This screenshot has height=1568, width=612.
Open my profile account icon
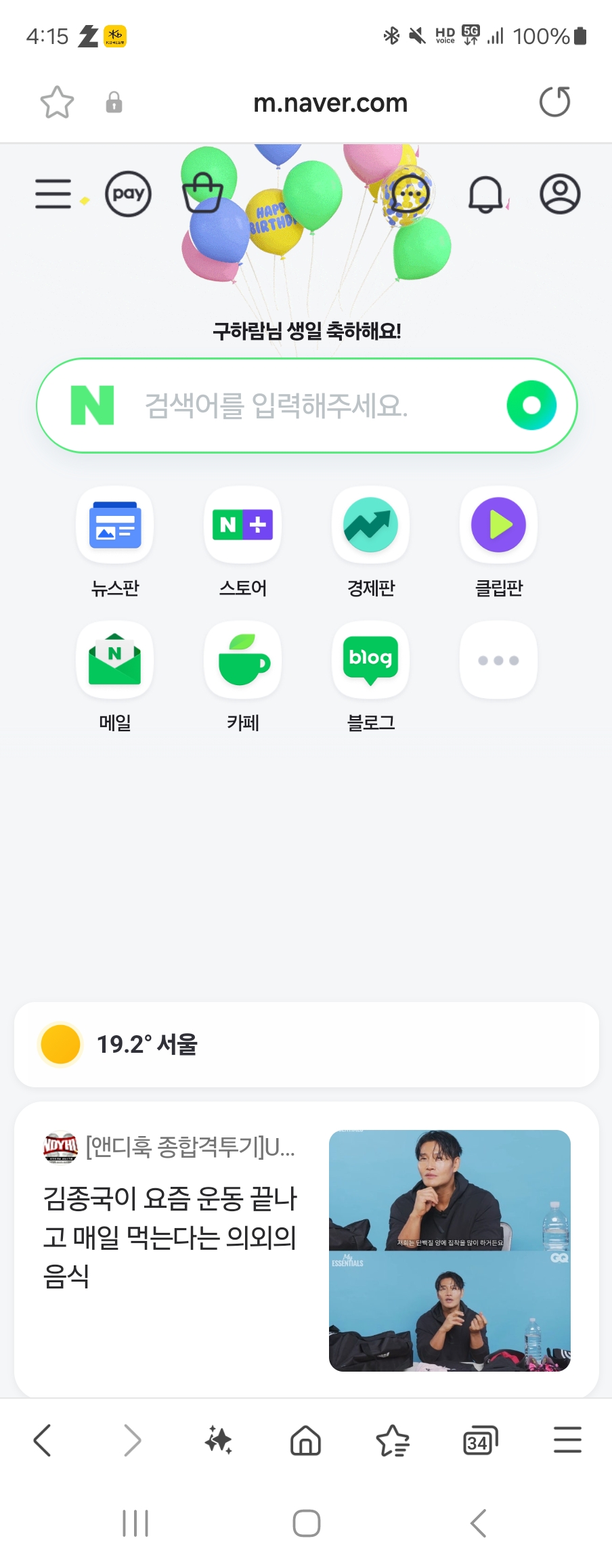point(560,194)
